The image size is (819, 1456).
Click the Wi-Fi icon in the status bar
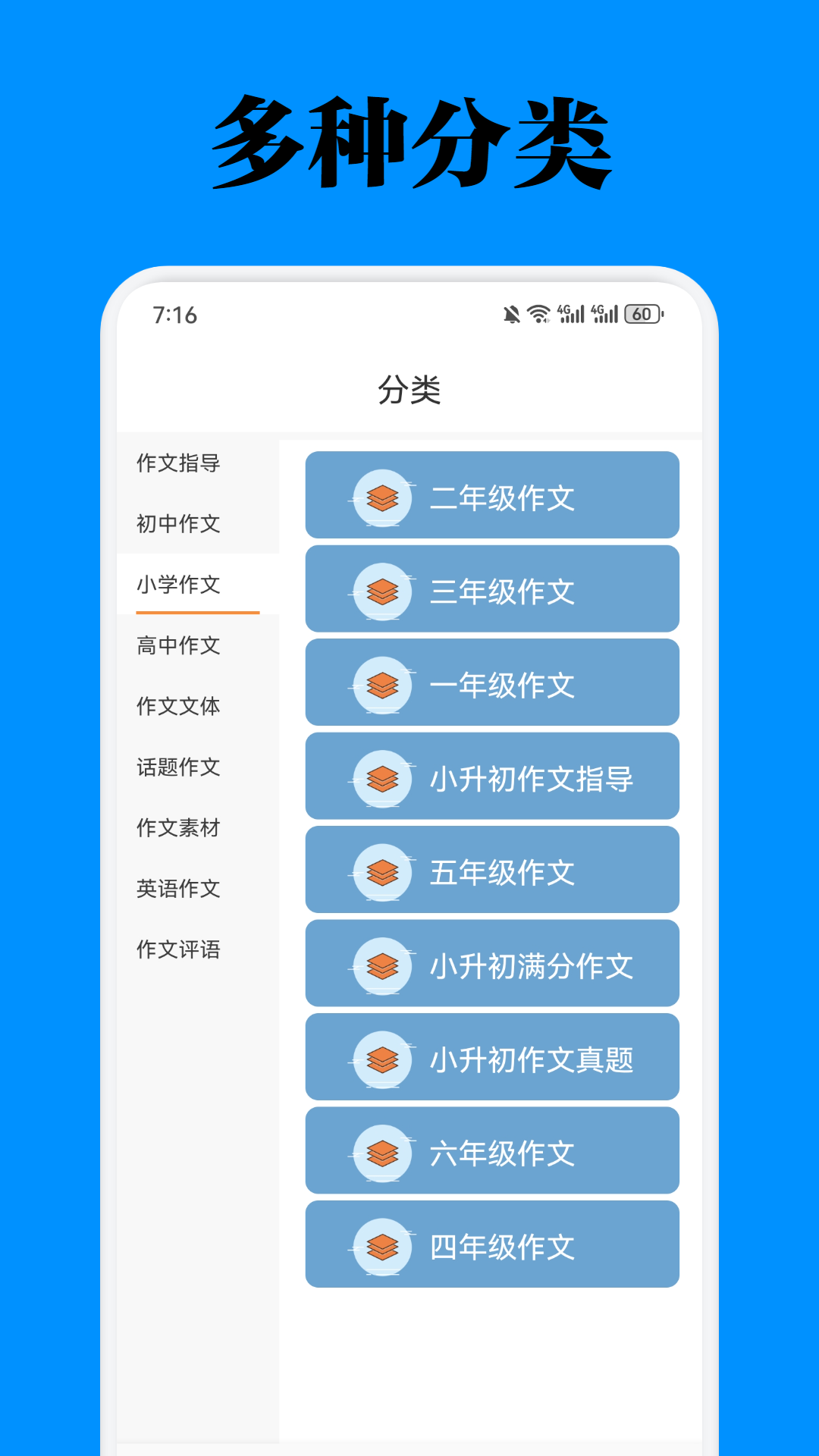tap(539, 312)
